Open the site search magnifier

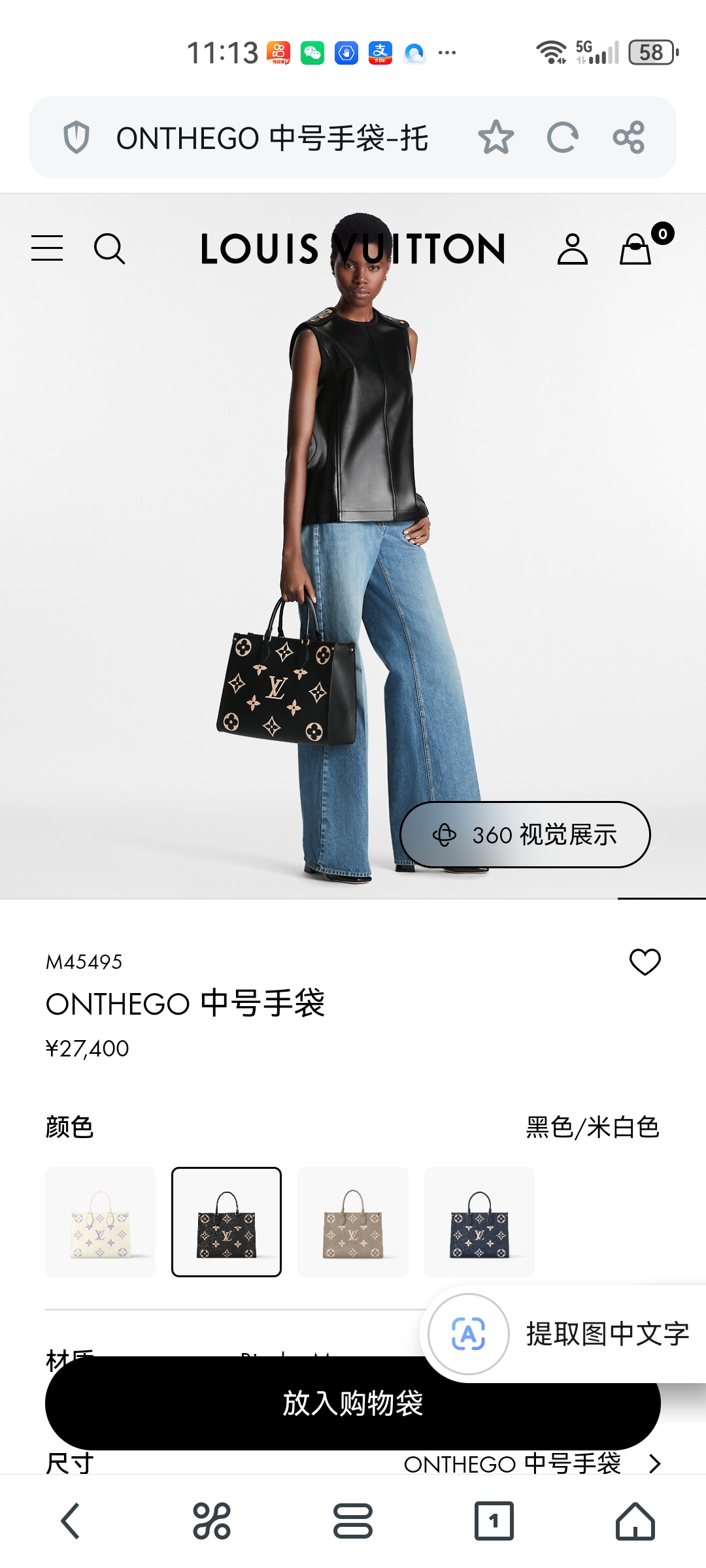coord(109,249)
